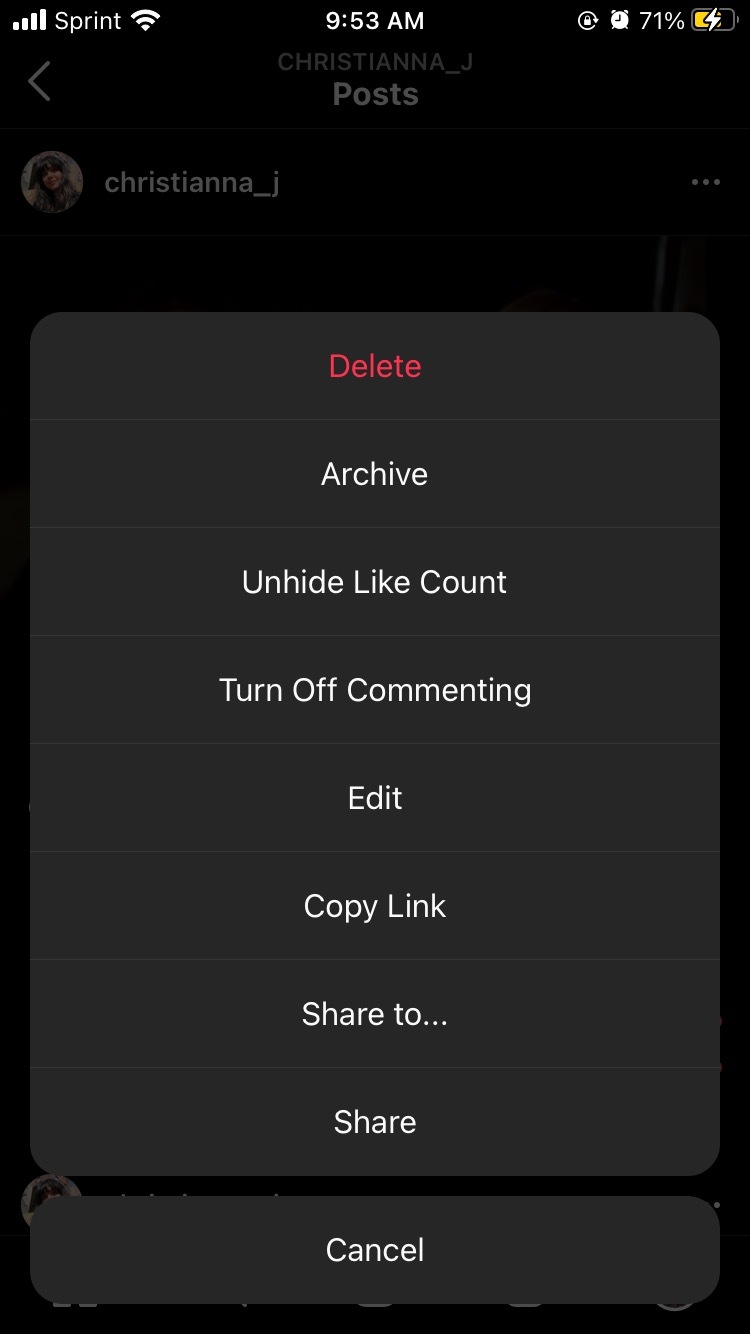Tap the Share option
750x1334 pixels.
(375, 1122)
